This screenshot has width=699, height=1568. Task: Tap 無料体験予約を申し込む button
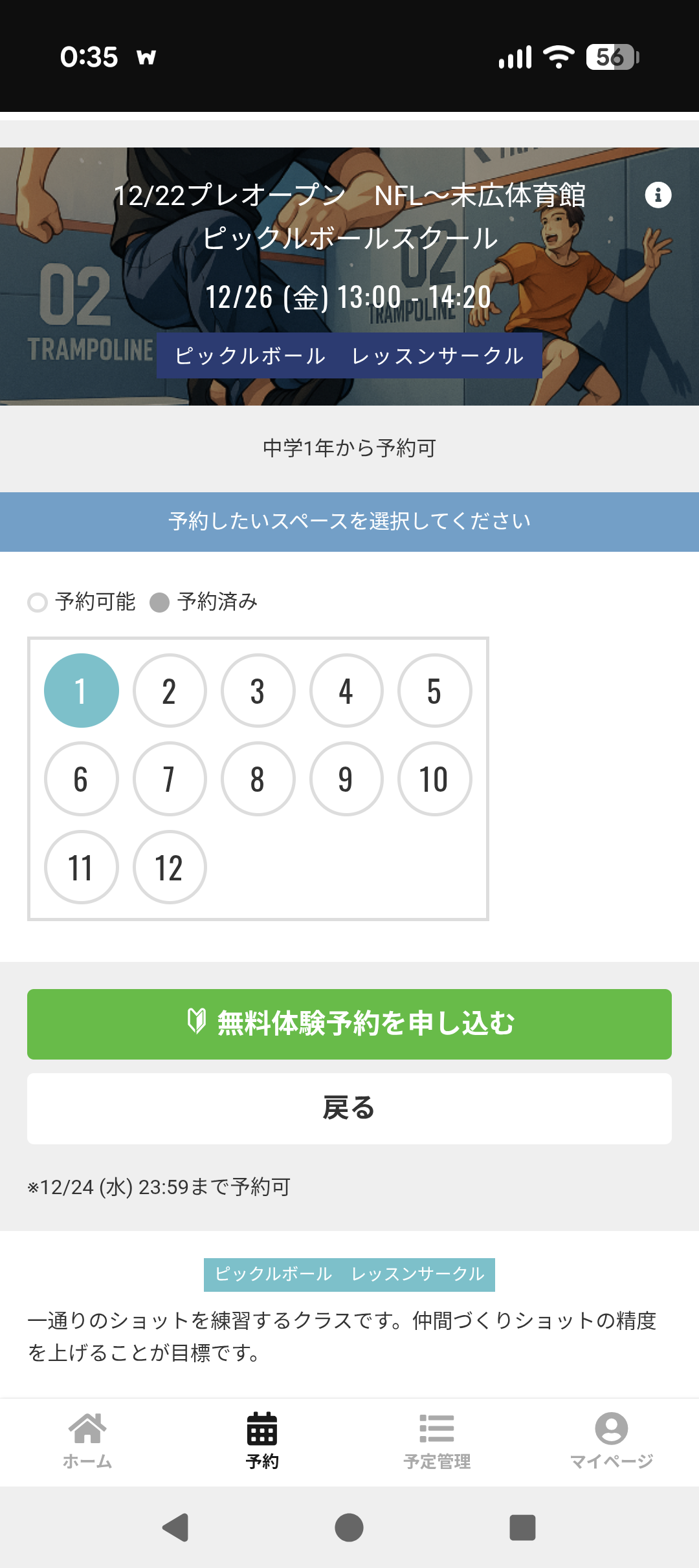[x=349, y=1024]
